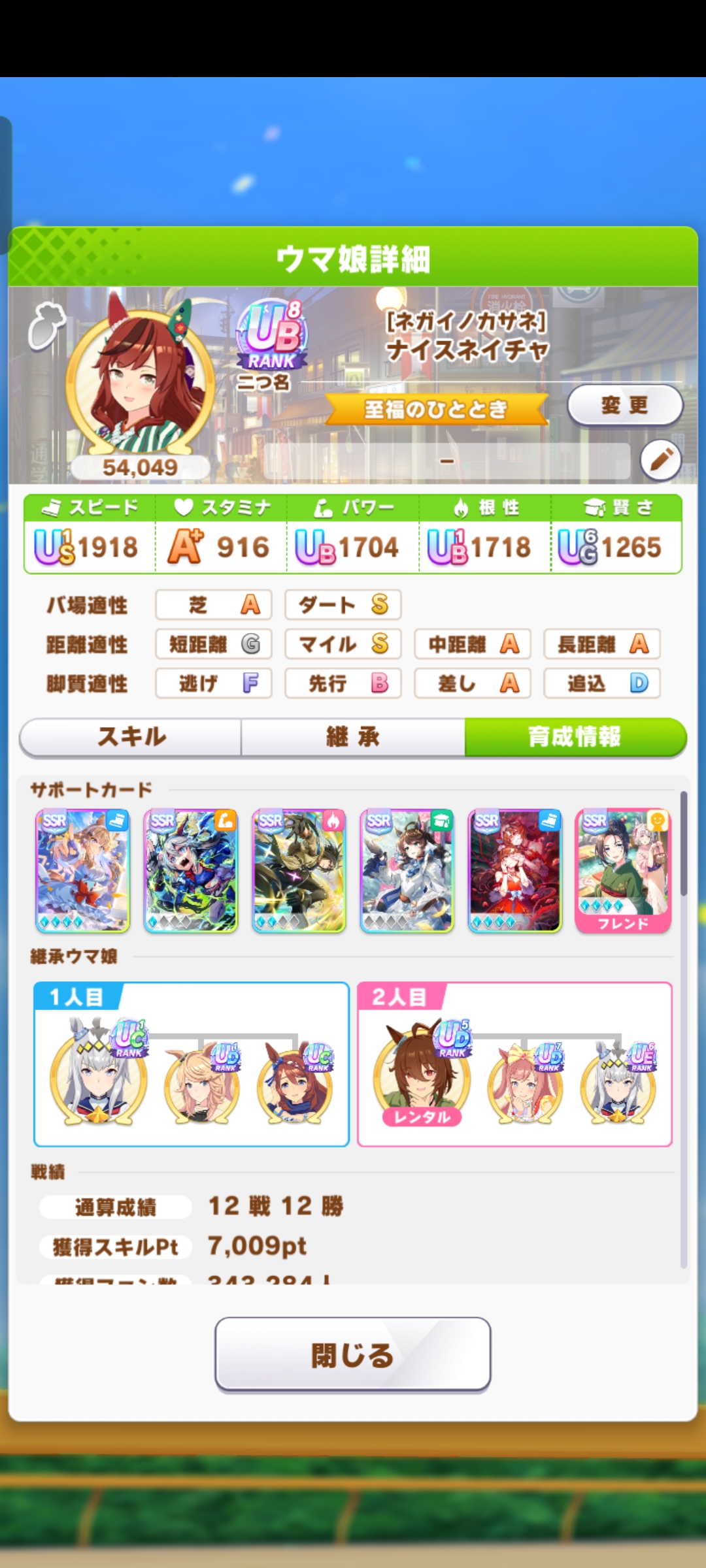Select the 育成情報 tab
This screenshot has width=706, height=1568.
pyautogui.click(x=575, y=737)
